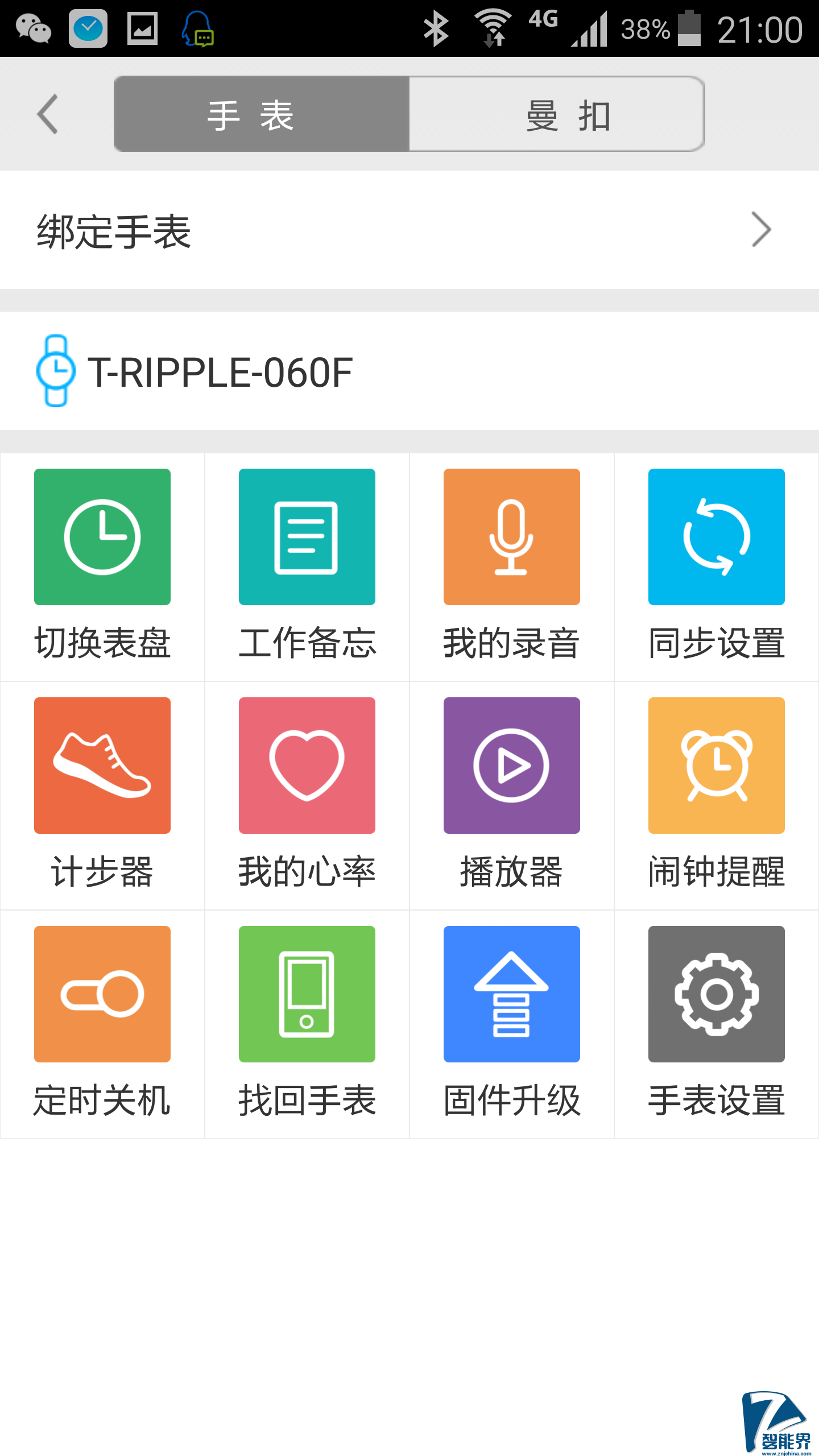Open 手表设置 watch settings
Screen dimensions: 819x1456
(x=717, y=1022)
